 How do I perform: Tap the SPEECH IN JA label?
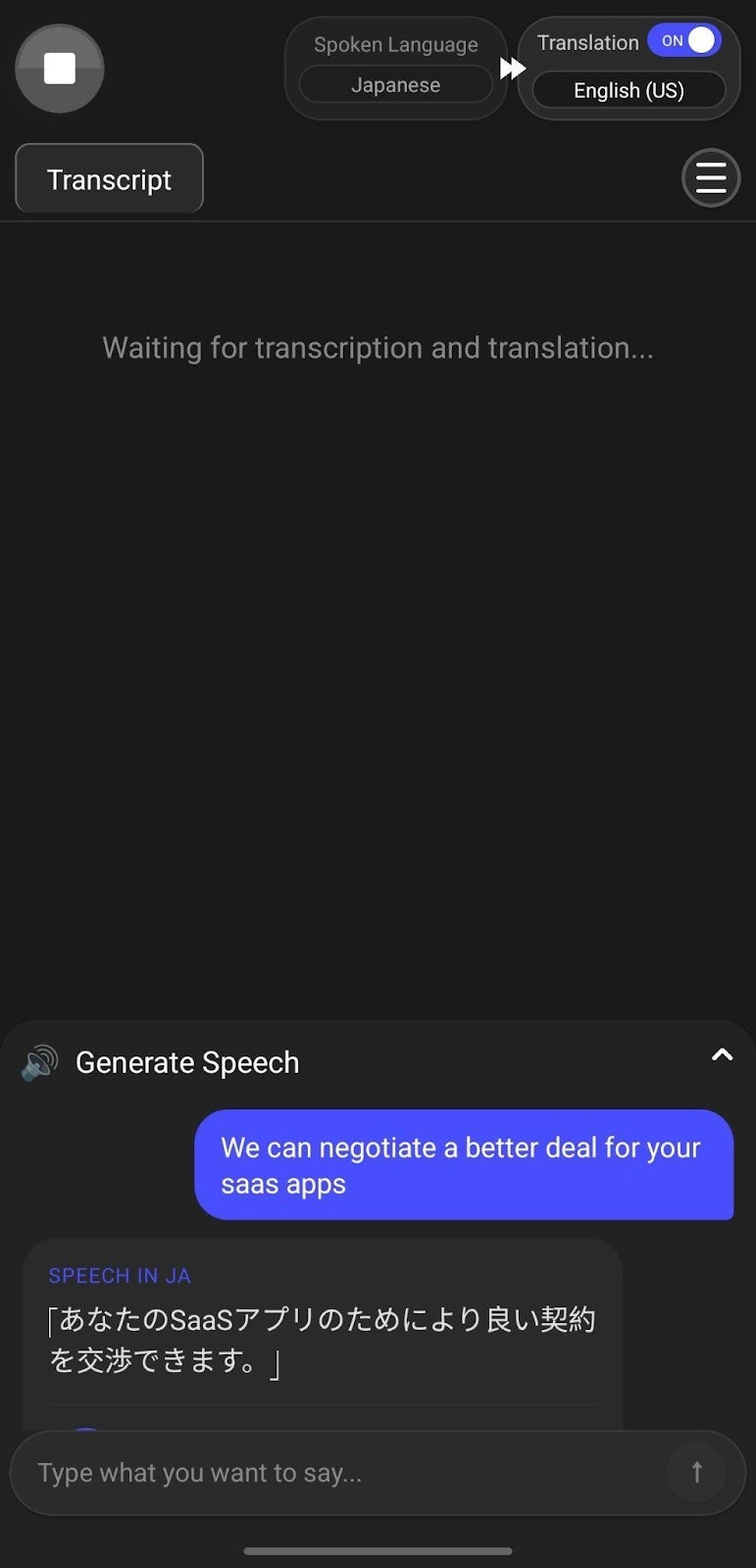119,1275
